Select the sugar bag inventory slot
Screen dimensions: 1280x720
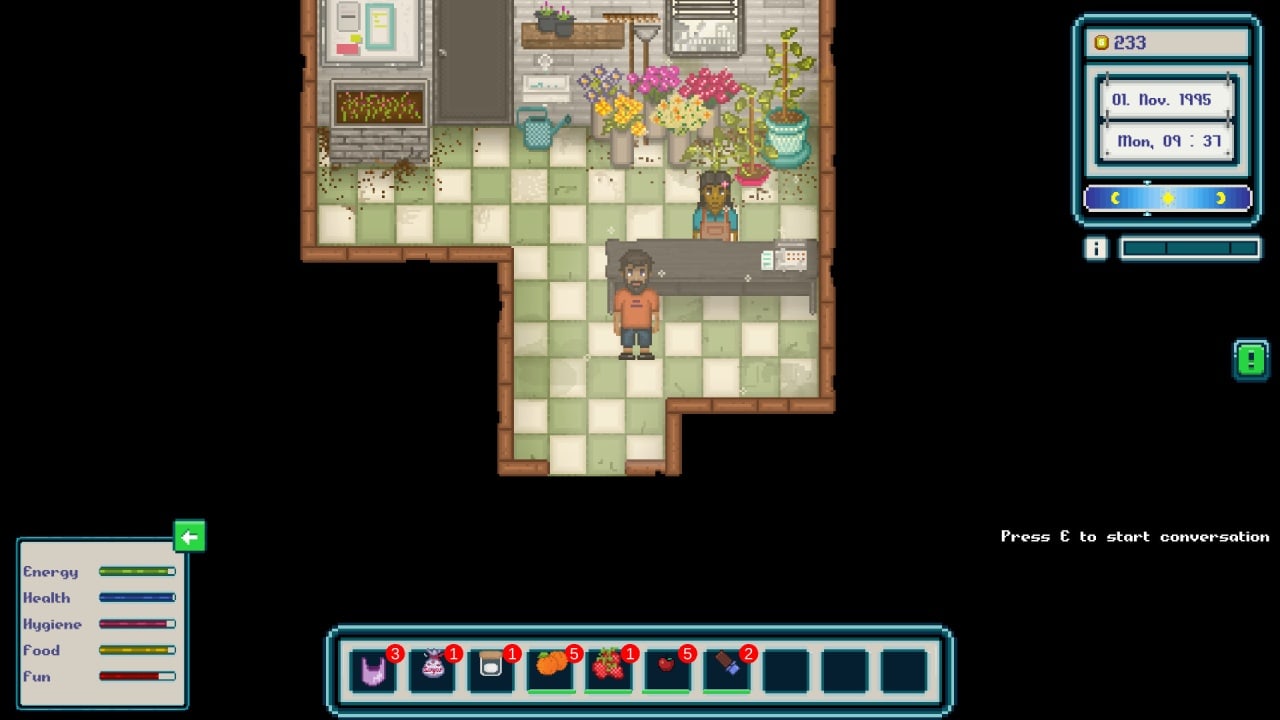click(433, 670)
